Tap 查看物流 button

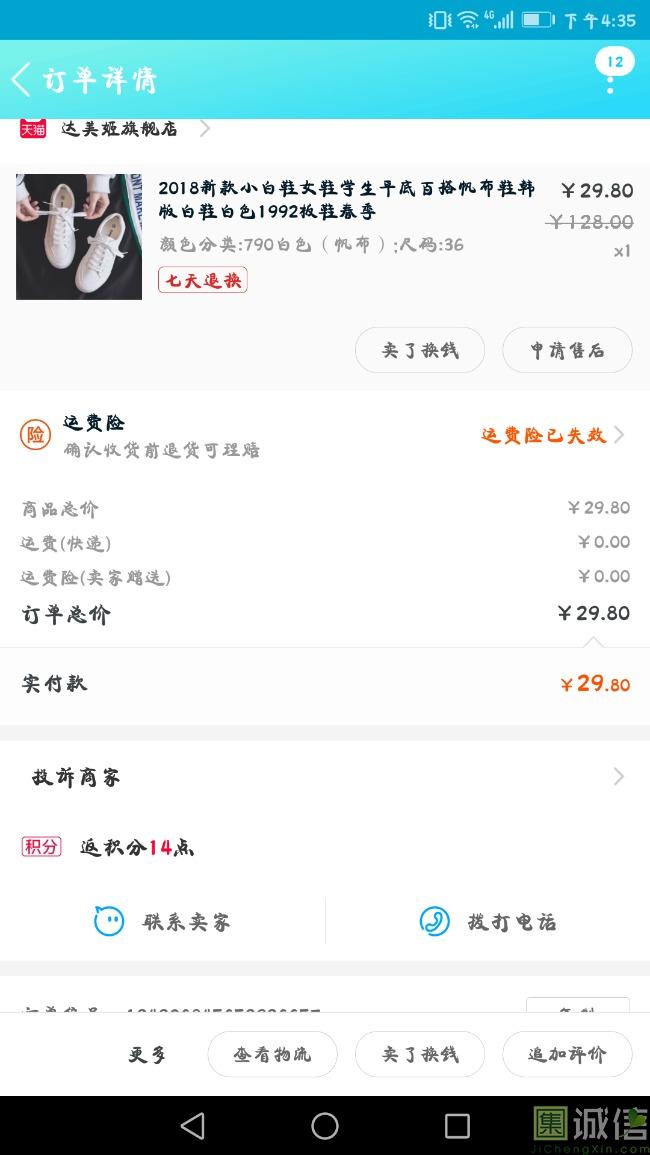[272, 1054]
